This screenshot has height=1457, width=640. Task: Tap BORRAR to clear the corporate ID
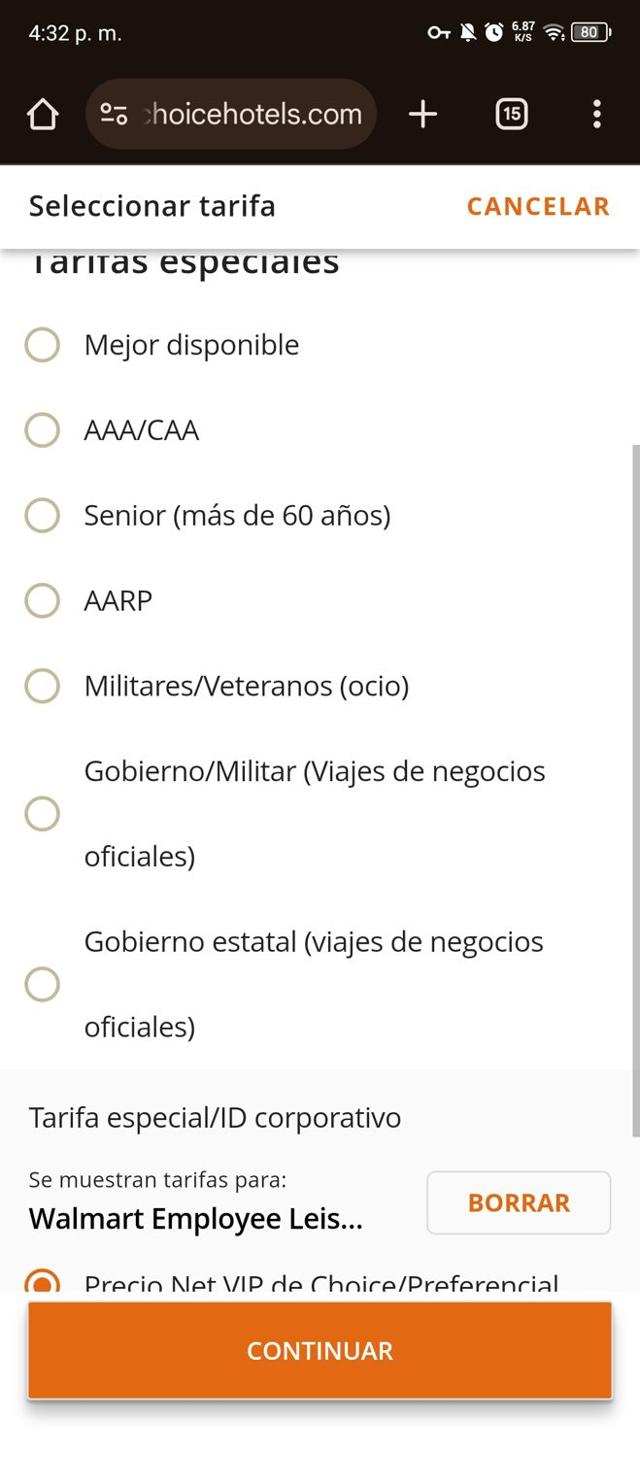pyautogui.click(x=518, y=1202)
